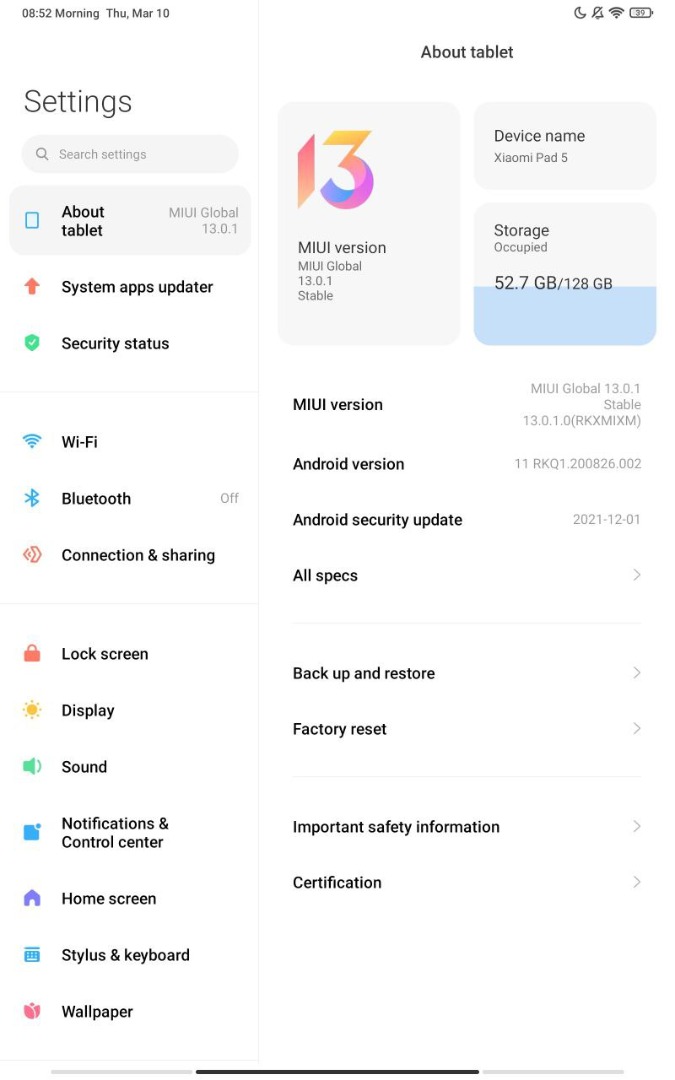Screen dimensions: 675x1080
Task: Tap the Search settings field
Action: tap(130, 154)
